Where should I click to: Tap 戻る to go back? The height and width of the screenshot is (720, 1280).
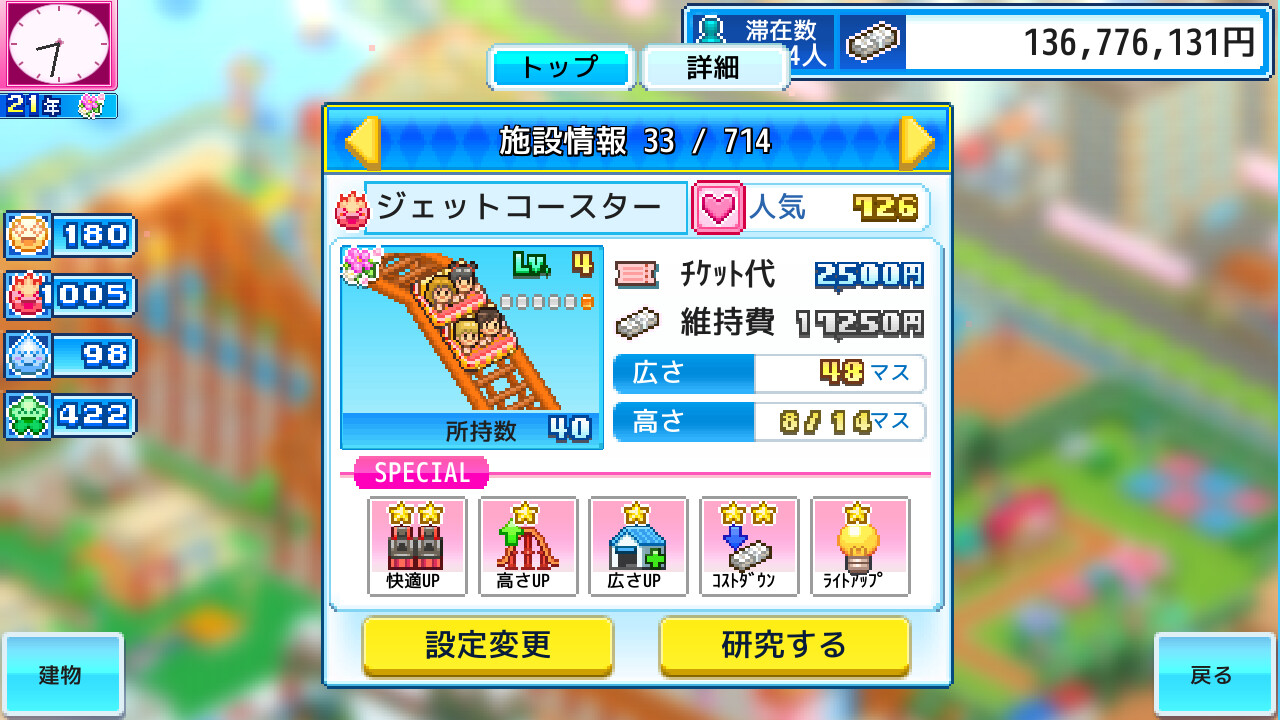(x=1213, y=675)
